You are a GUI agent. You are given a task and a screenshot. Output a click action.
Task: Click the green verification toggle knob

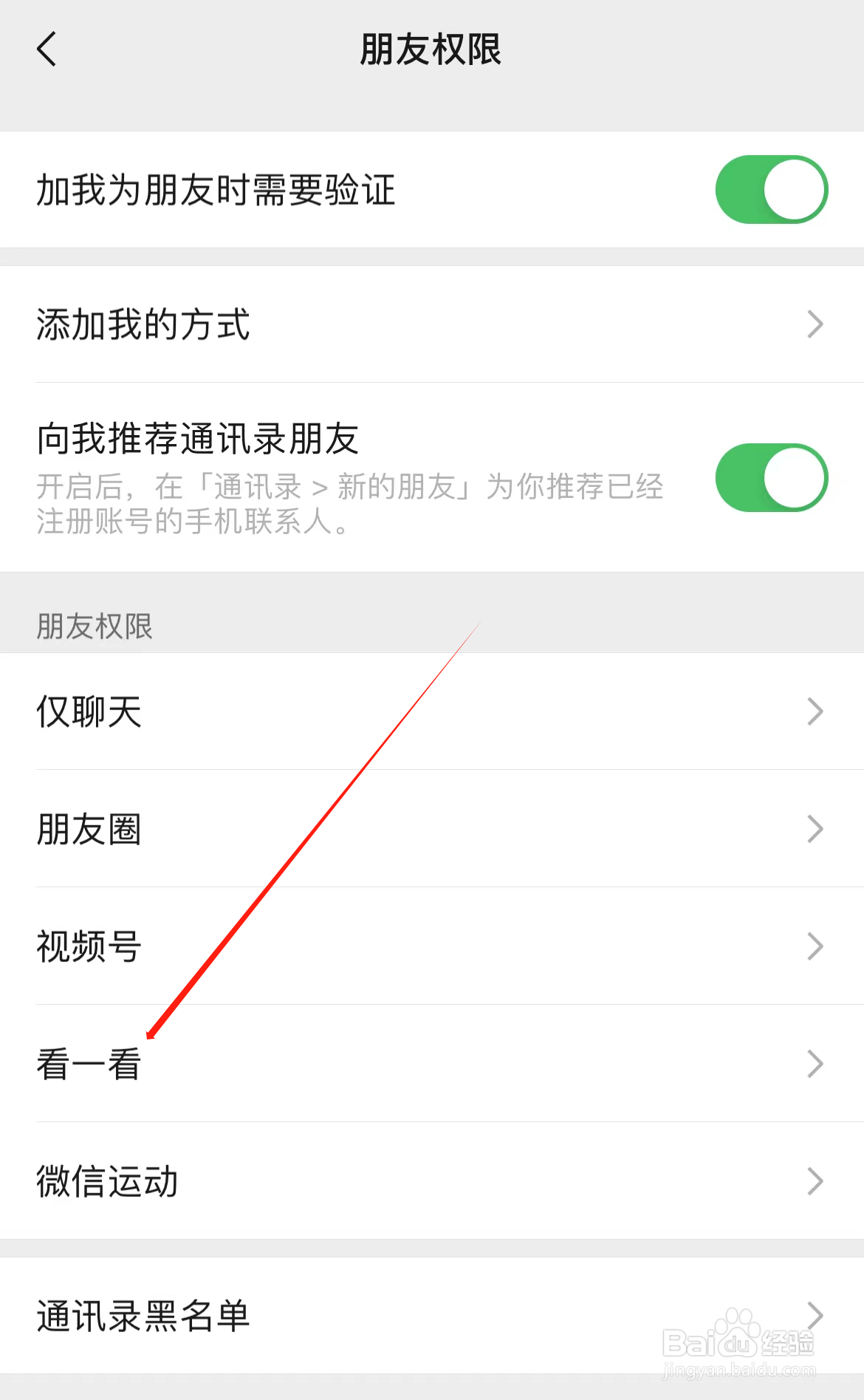pos(795,189)
